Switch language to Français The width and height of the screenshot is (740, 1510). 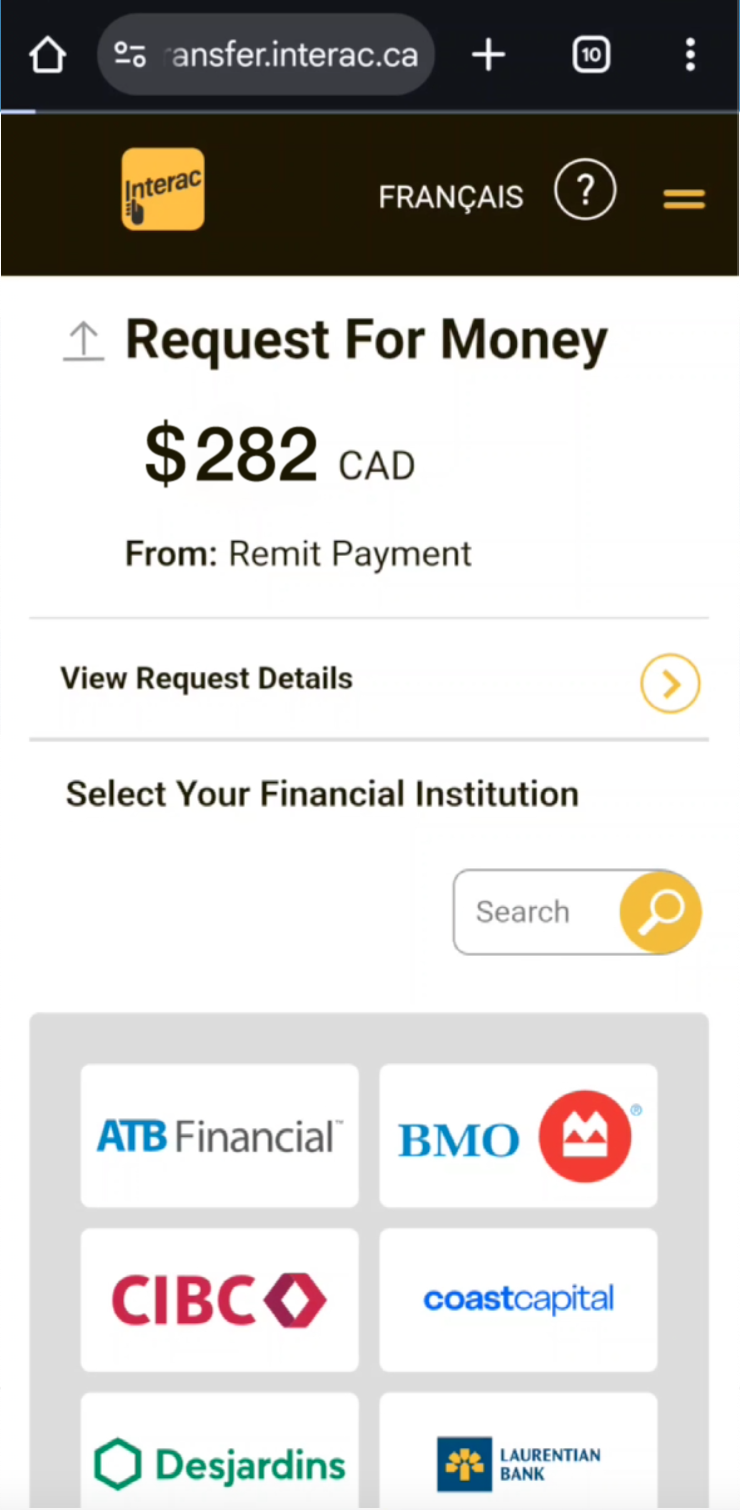click(x=451, y=197)
